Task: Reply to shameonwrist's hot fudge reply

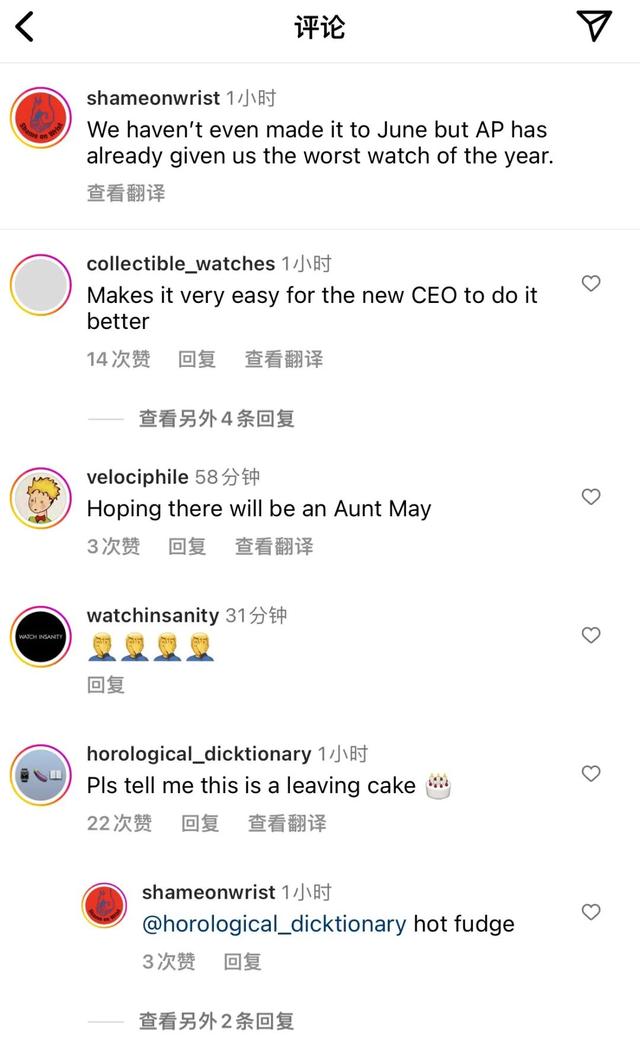Action: point(242,961)
